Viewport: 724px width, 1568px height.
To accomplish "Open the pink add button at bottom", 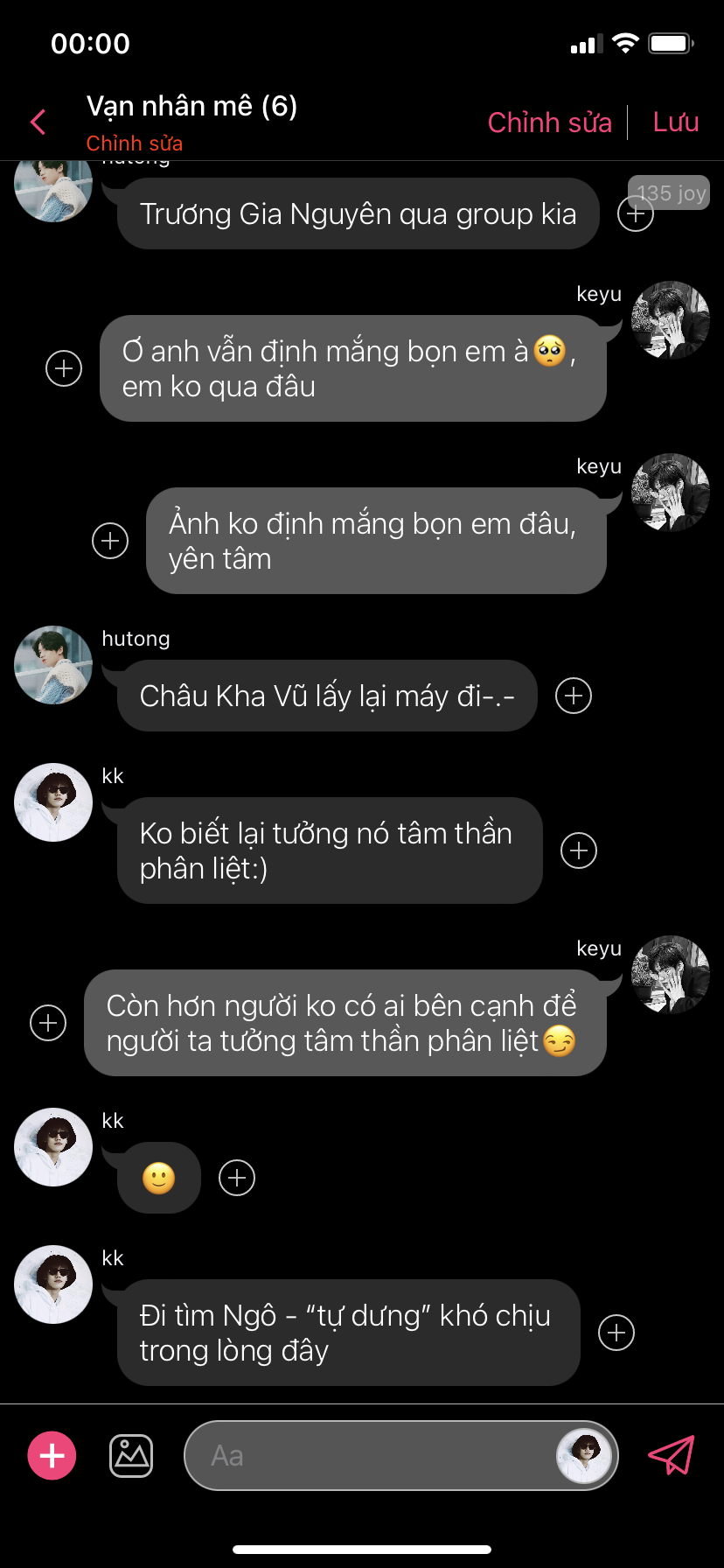I will 52,1455.
